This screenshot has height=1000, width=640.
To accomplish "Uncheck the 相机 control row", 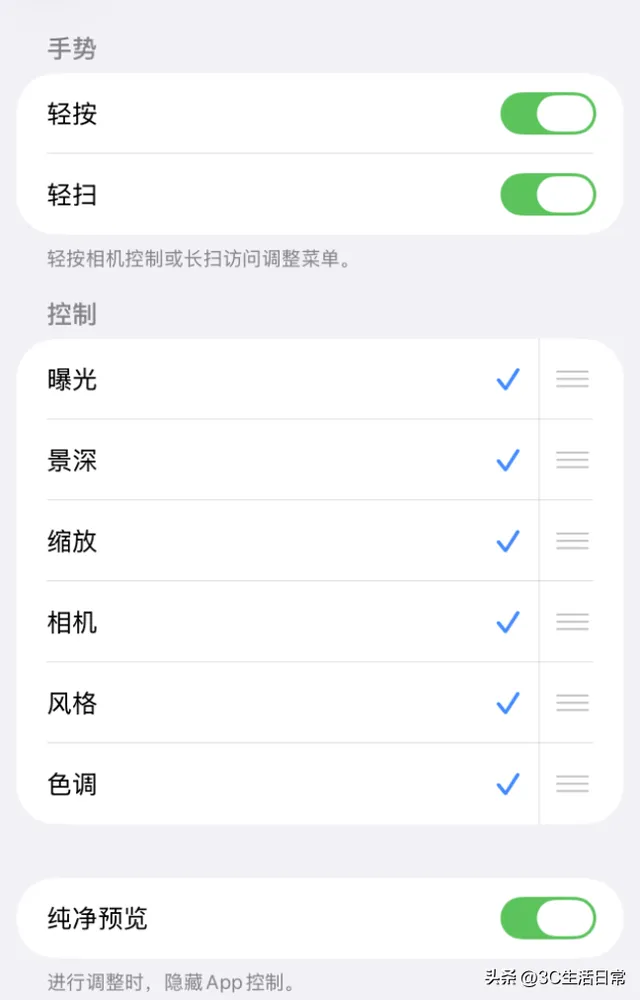I will (x=508, y=622).
